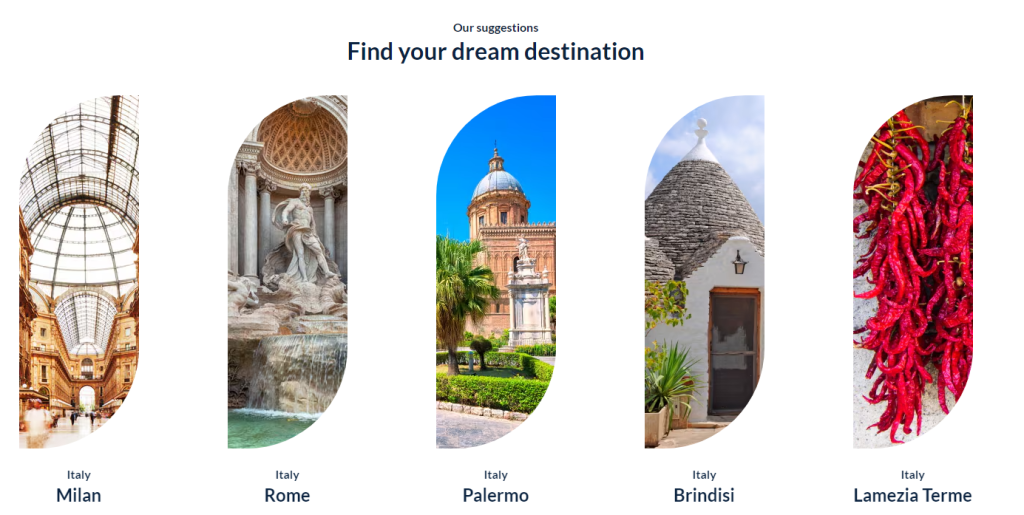Open the Lamezia Terme destination

click(x=912, y=272)
